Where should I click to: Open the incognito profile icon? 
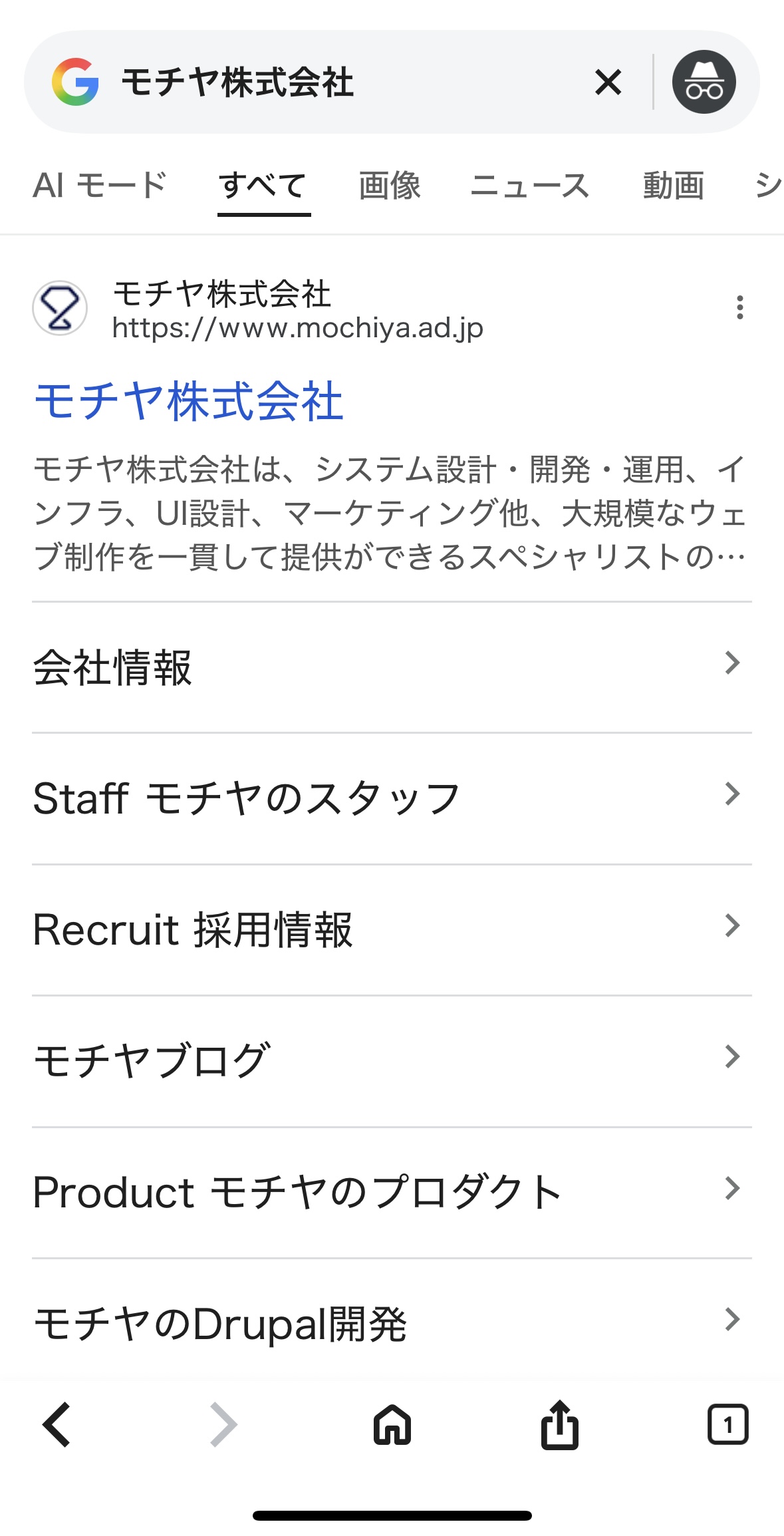pos(704,82)
